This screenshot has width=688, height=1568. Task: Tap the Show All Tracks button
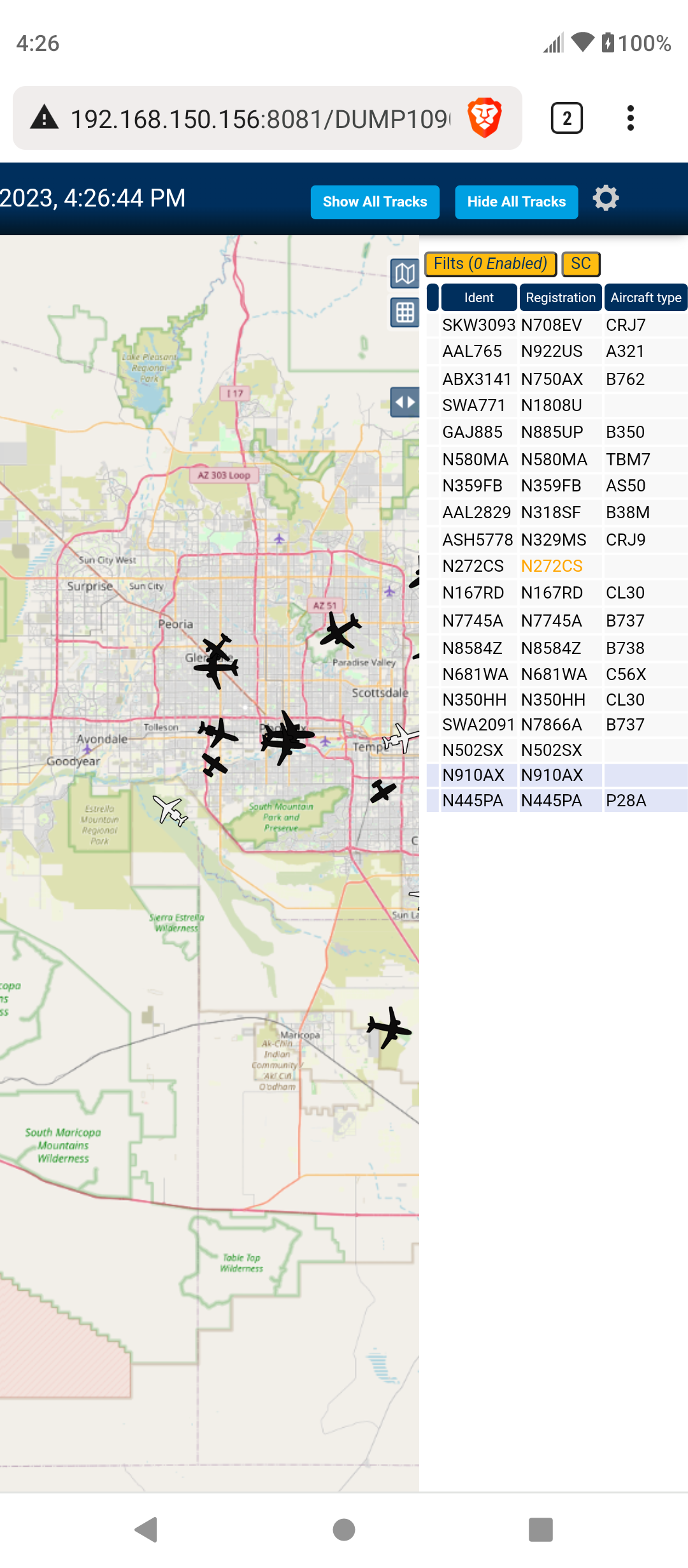375,202
